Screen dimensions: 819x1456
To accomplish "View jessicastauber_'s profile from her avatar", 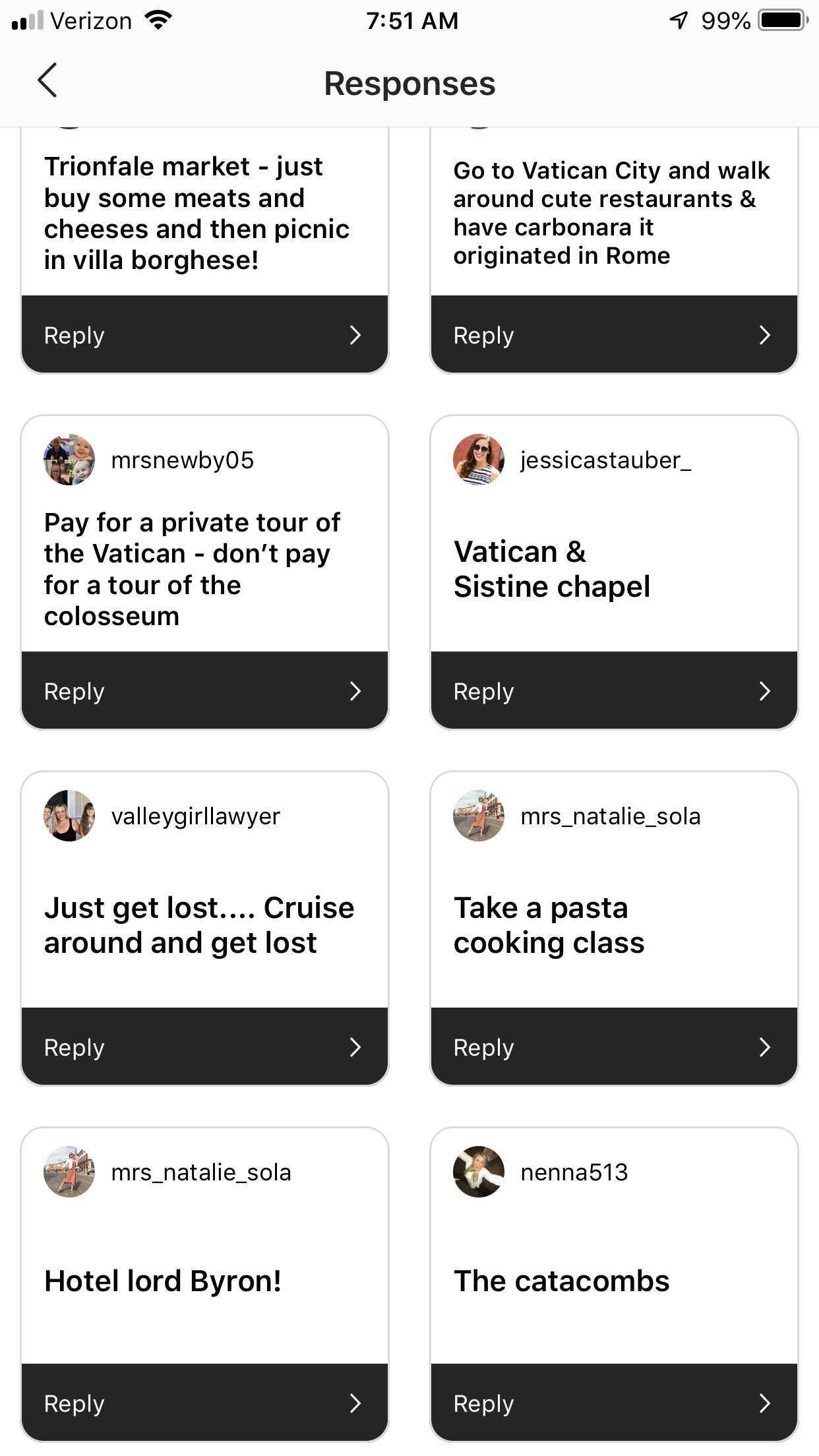I will coord(479,460).
